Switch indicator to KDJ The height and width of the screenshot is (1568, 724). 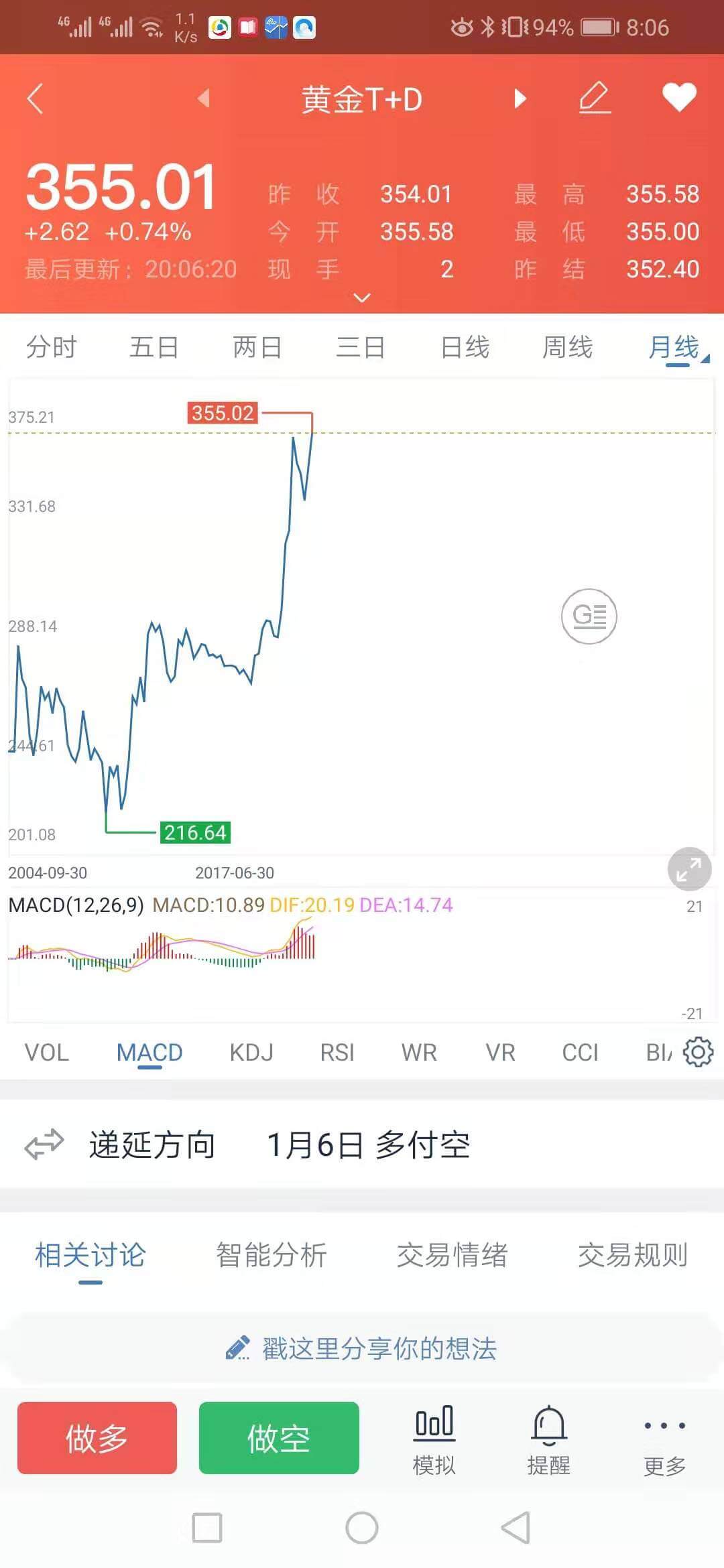[x=251, y=1052]
